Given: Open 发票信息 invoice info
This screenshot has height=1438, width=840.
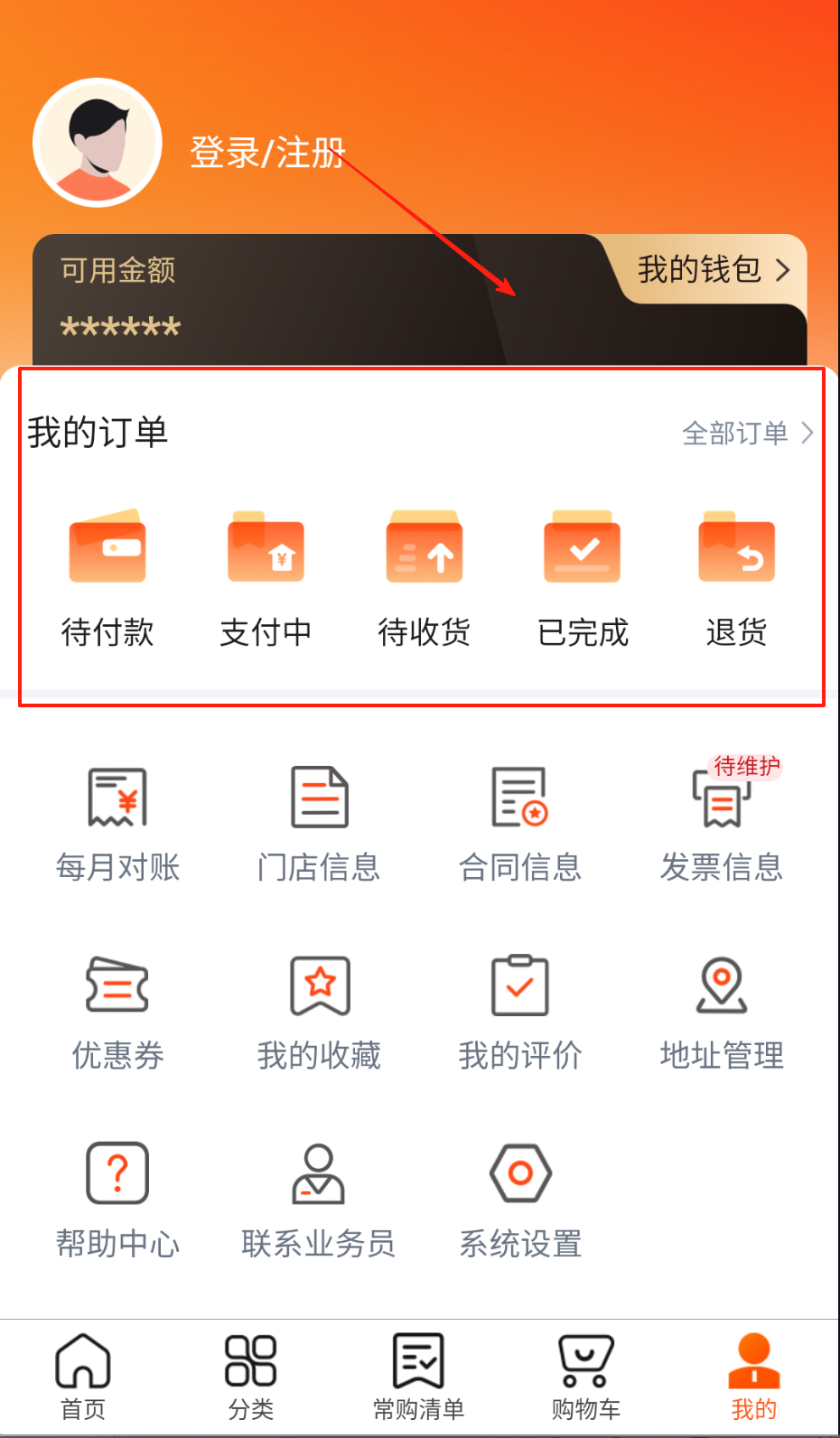Looking at the screenshot, I should pos(721,824).
